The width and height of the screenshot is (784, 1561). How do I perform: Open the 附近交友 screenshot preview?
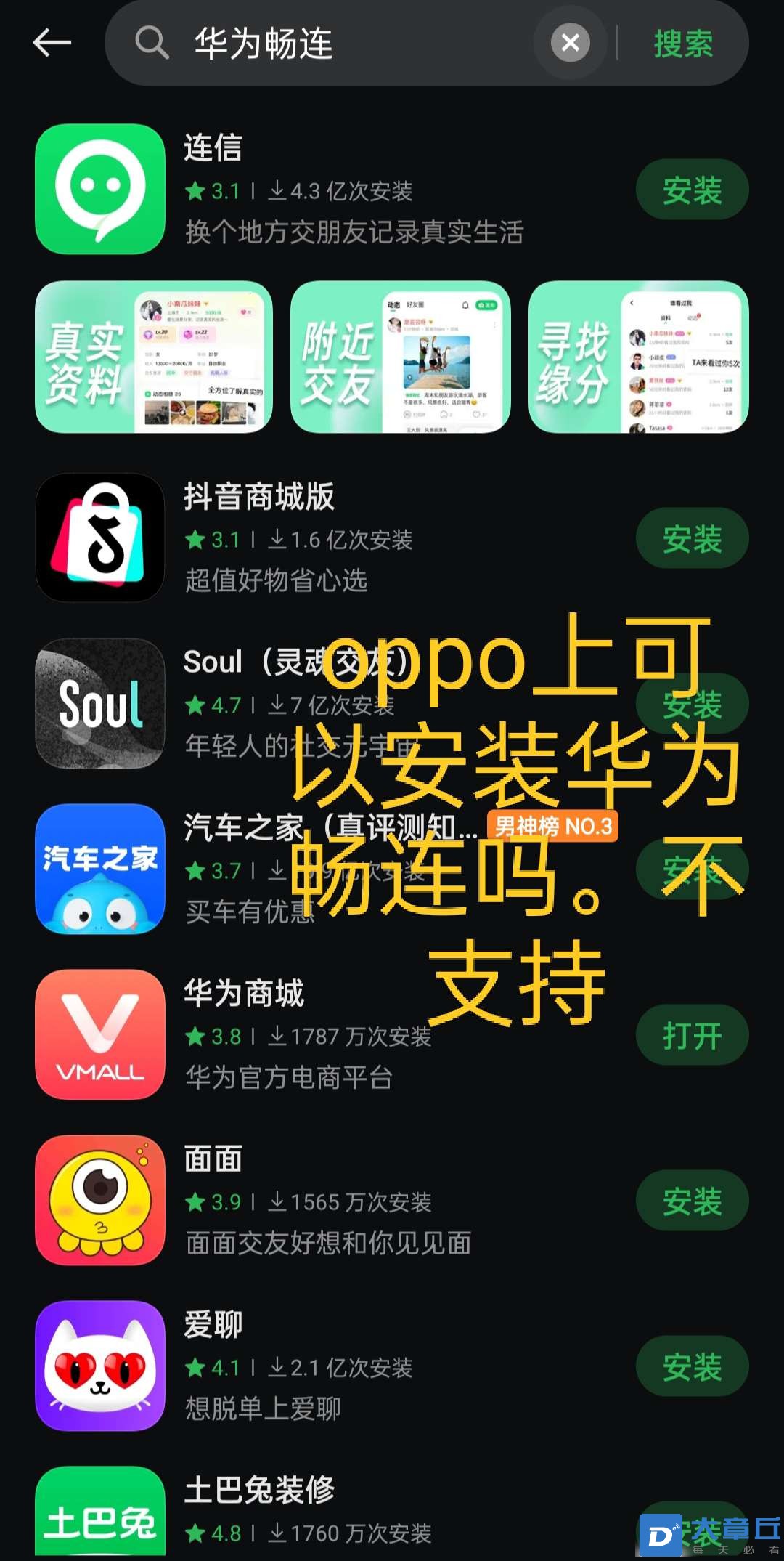400,357
